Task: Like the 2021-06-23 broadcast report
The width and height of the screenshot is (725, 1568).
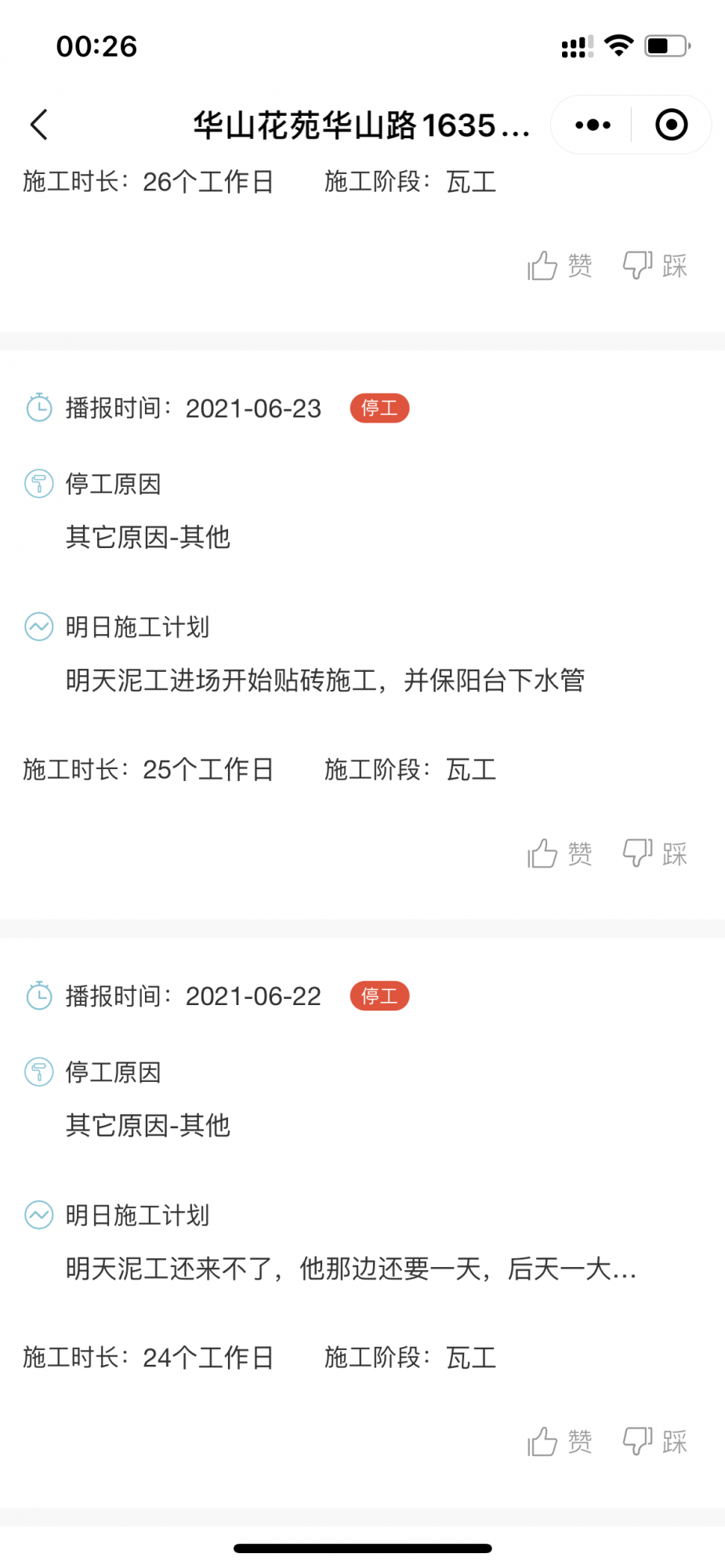Action: tap(559, 854)
